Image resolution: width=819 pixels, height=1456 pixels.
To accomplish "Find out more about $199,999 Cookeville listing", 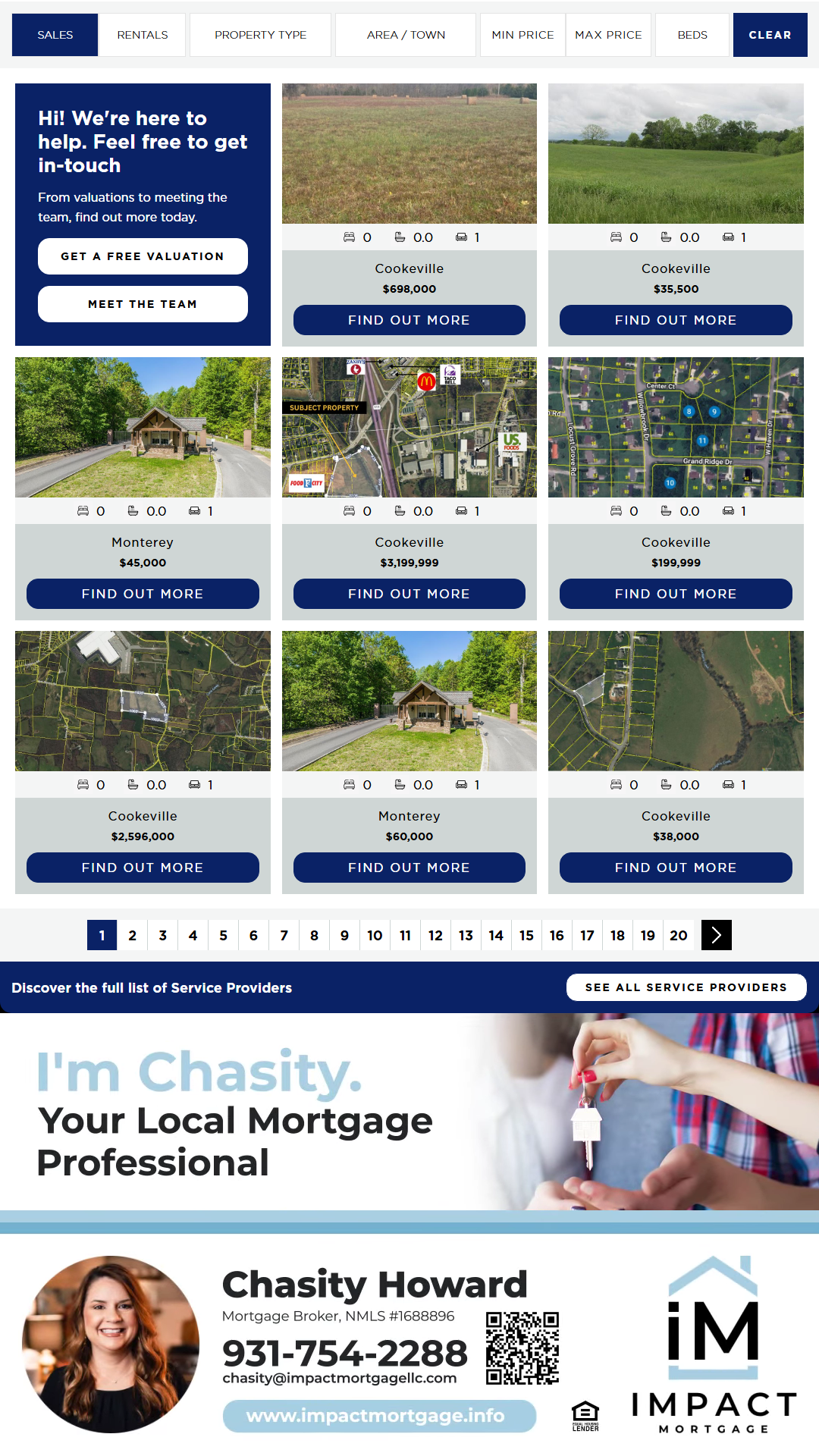I will (676, 594).
